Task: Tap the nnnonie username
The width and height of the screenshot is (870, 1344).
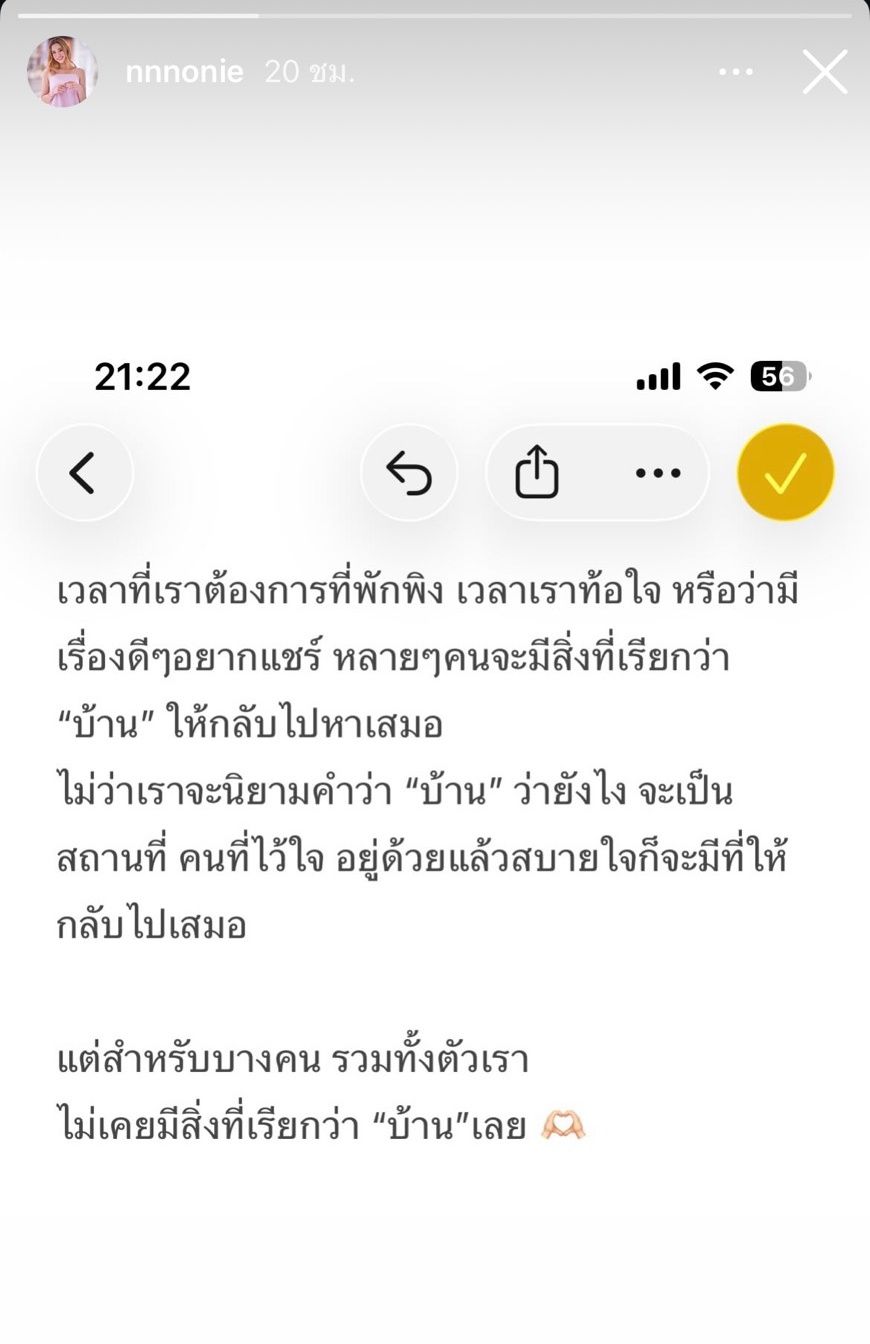Action: (x=184, y=72)
